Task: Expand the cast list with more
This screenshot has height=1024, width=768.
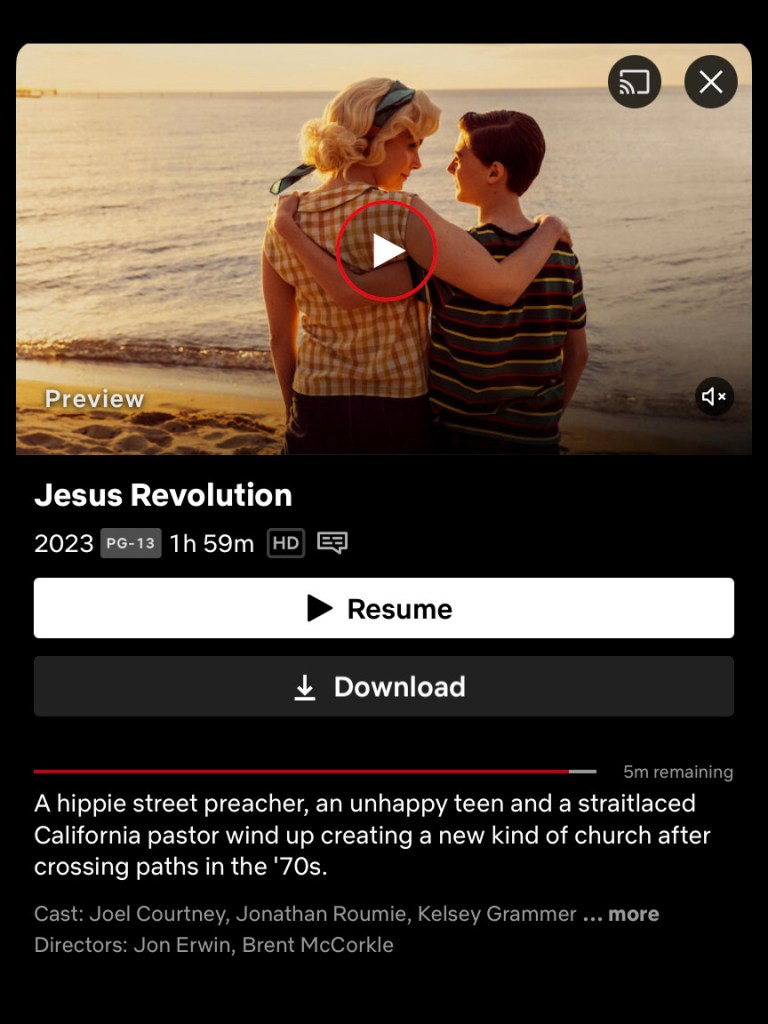Action: 633,914
